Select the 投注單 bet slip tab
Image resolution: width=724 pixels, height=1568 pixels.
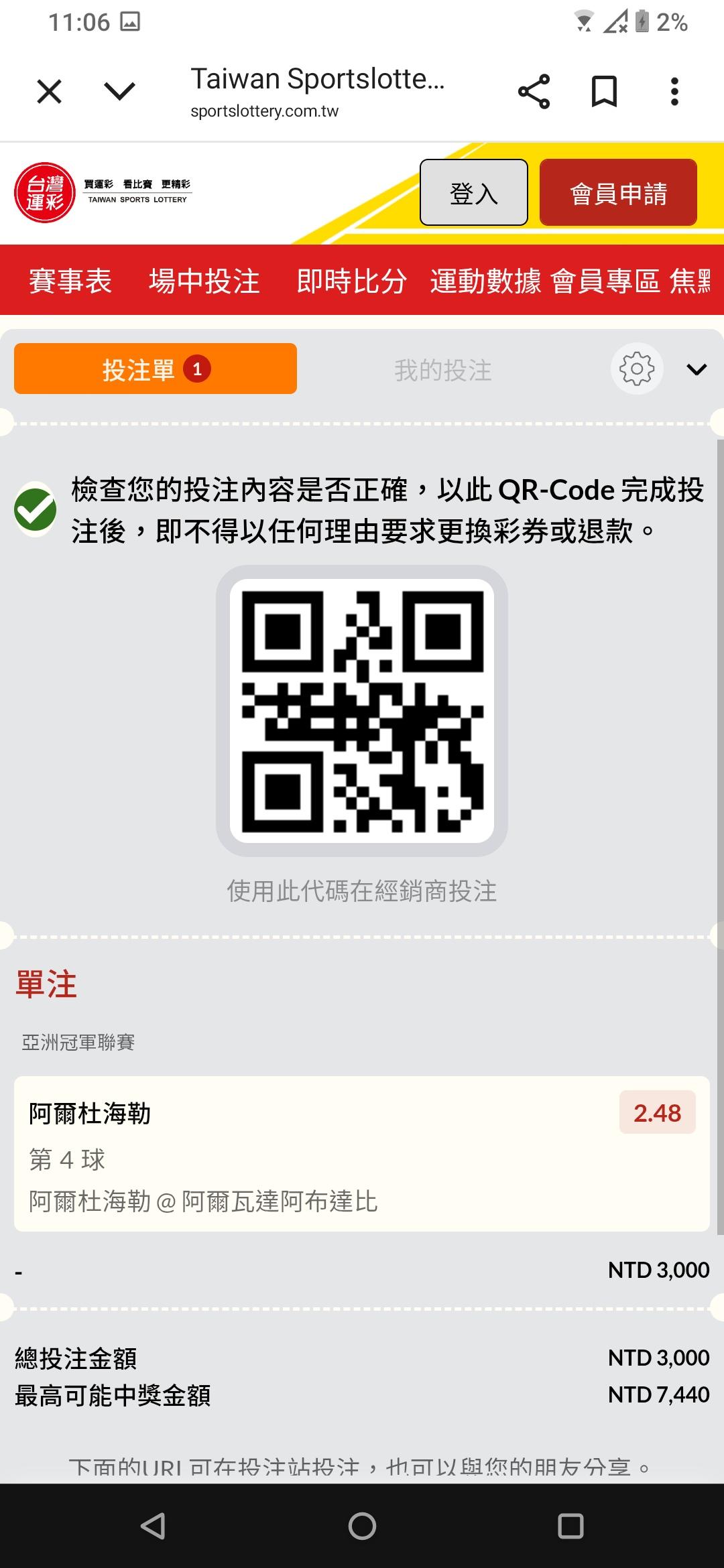(x=156, y=369)
